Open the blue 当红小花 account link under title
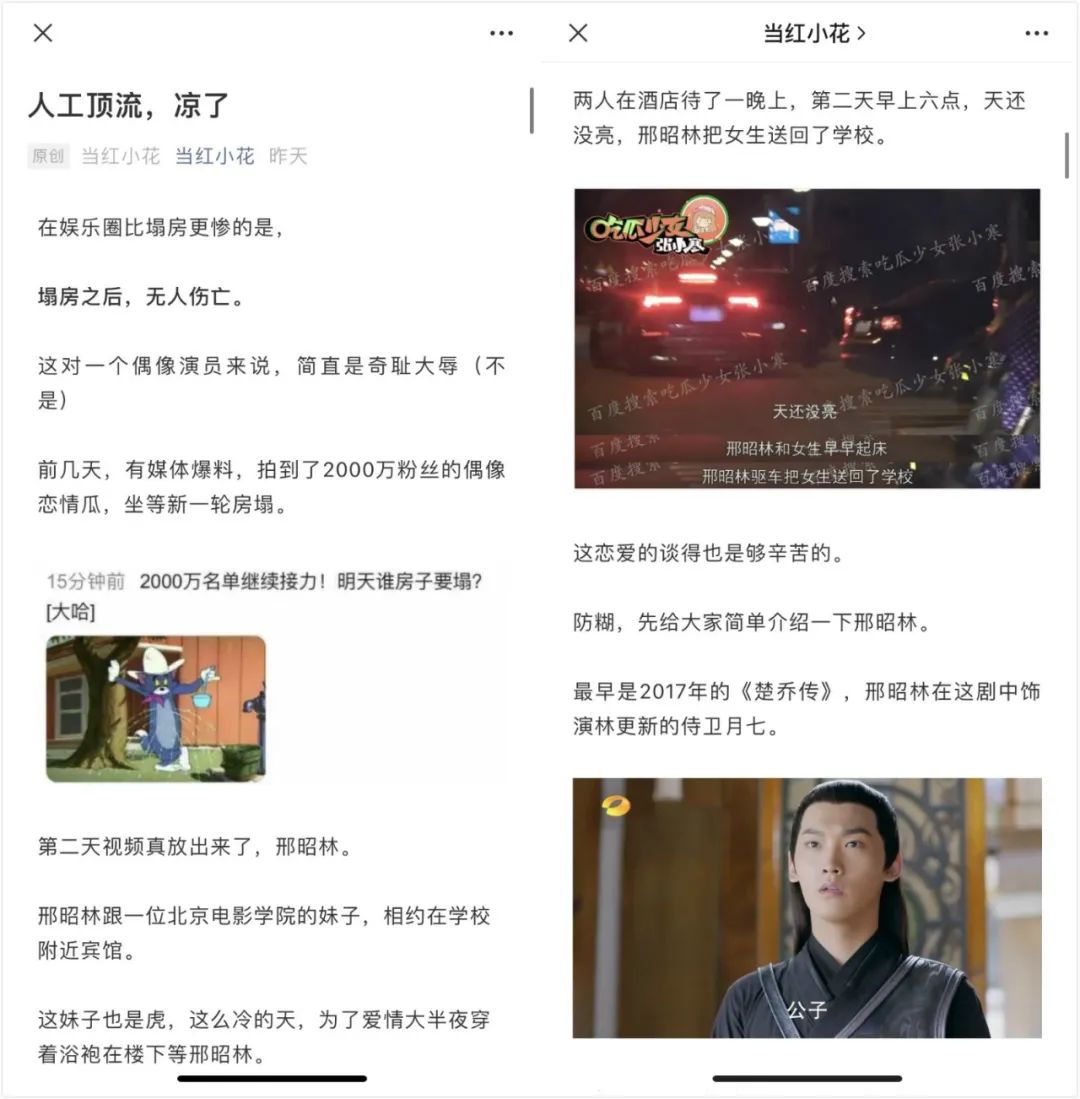Screen dimensions: 1080x1099 214,156
